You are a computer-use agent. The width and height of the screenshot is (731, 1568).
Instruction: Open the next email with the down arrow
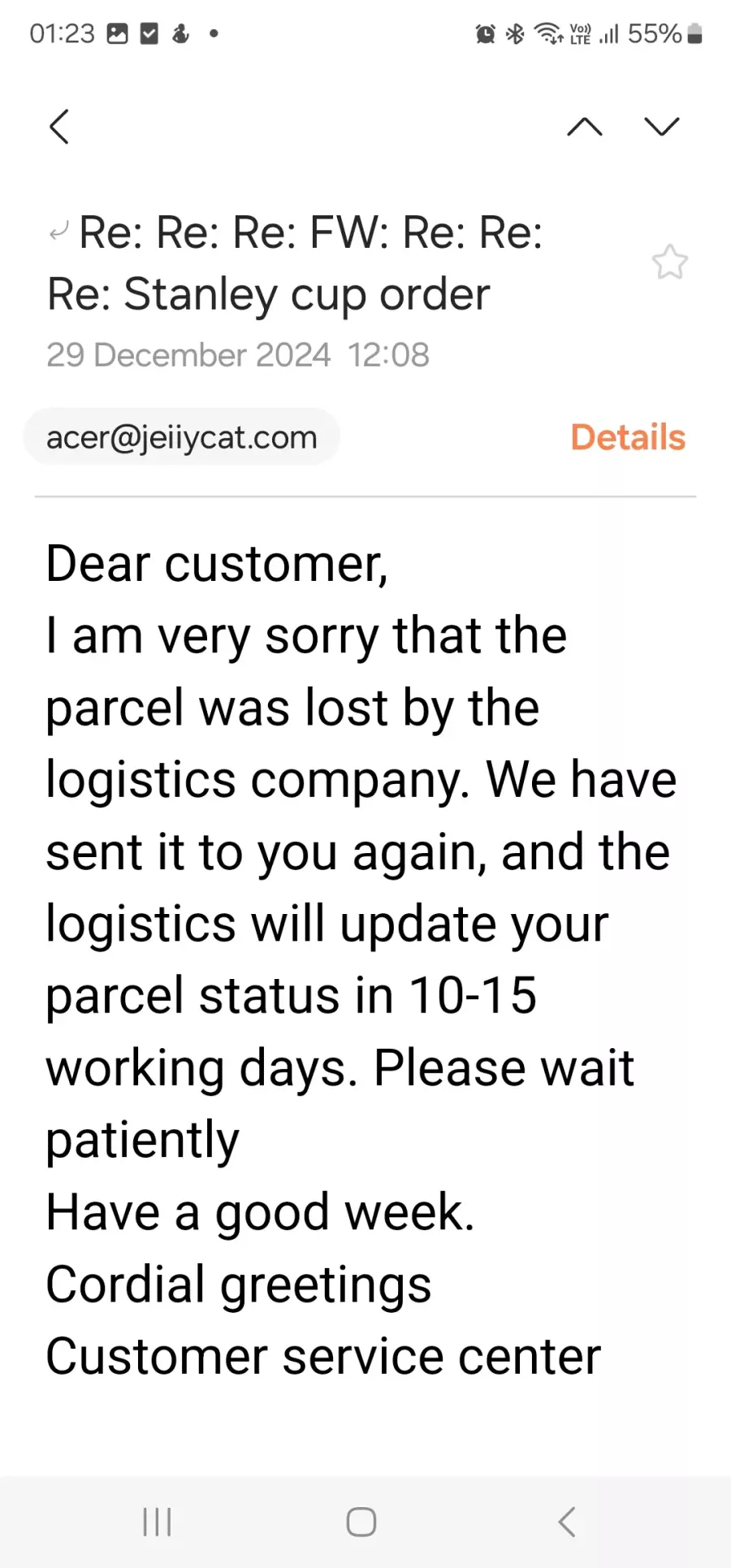pos(661,127)
